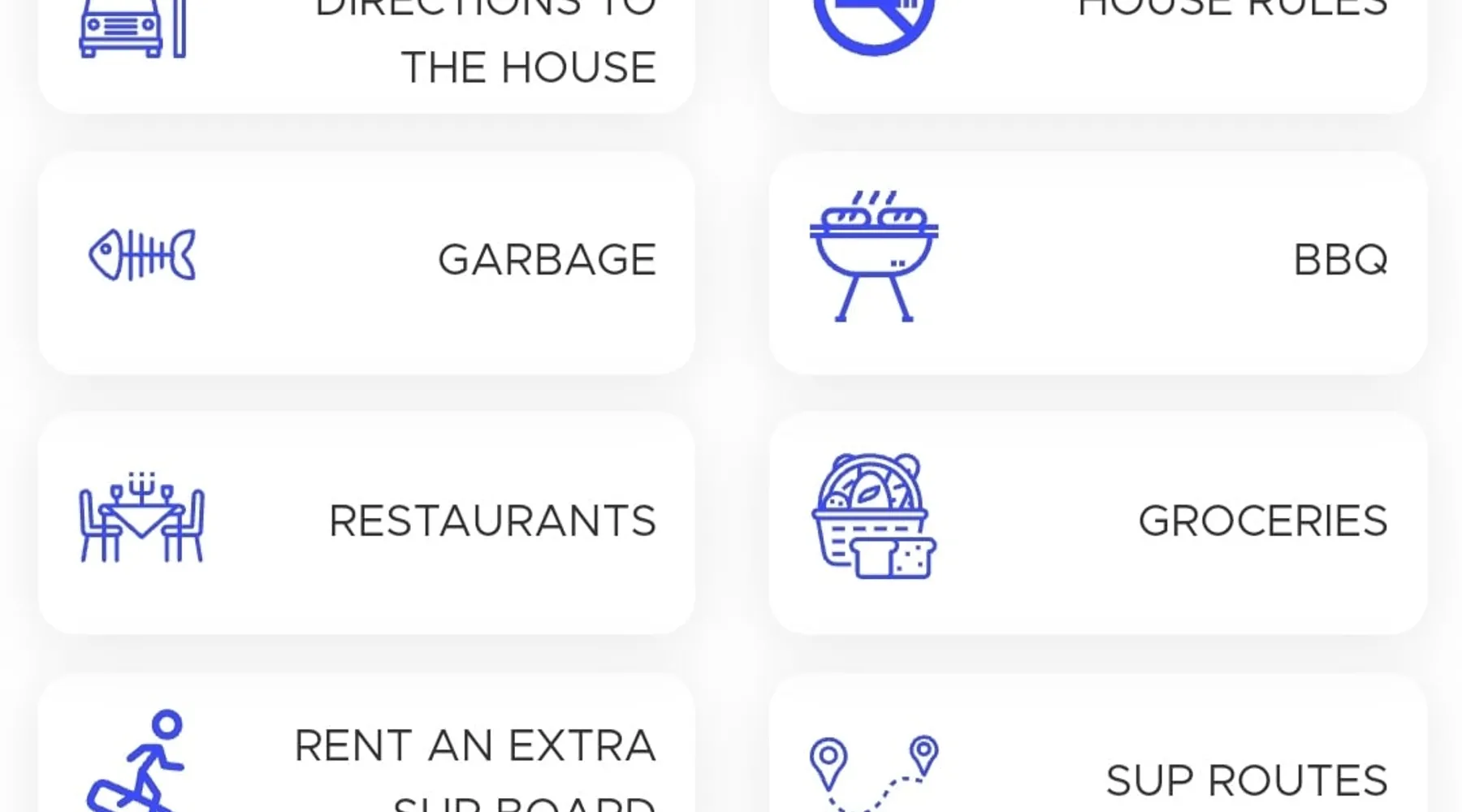1462x812 pixels.
Task: Browse the Restaurants card
Action: (x=365, y=522)
